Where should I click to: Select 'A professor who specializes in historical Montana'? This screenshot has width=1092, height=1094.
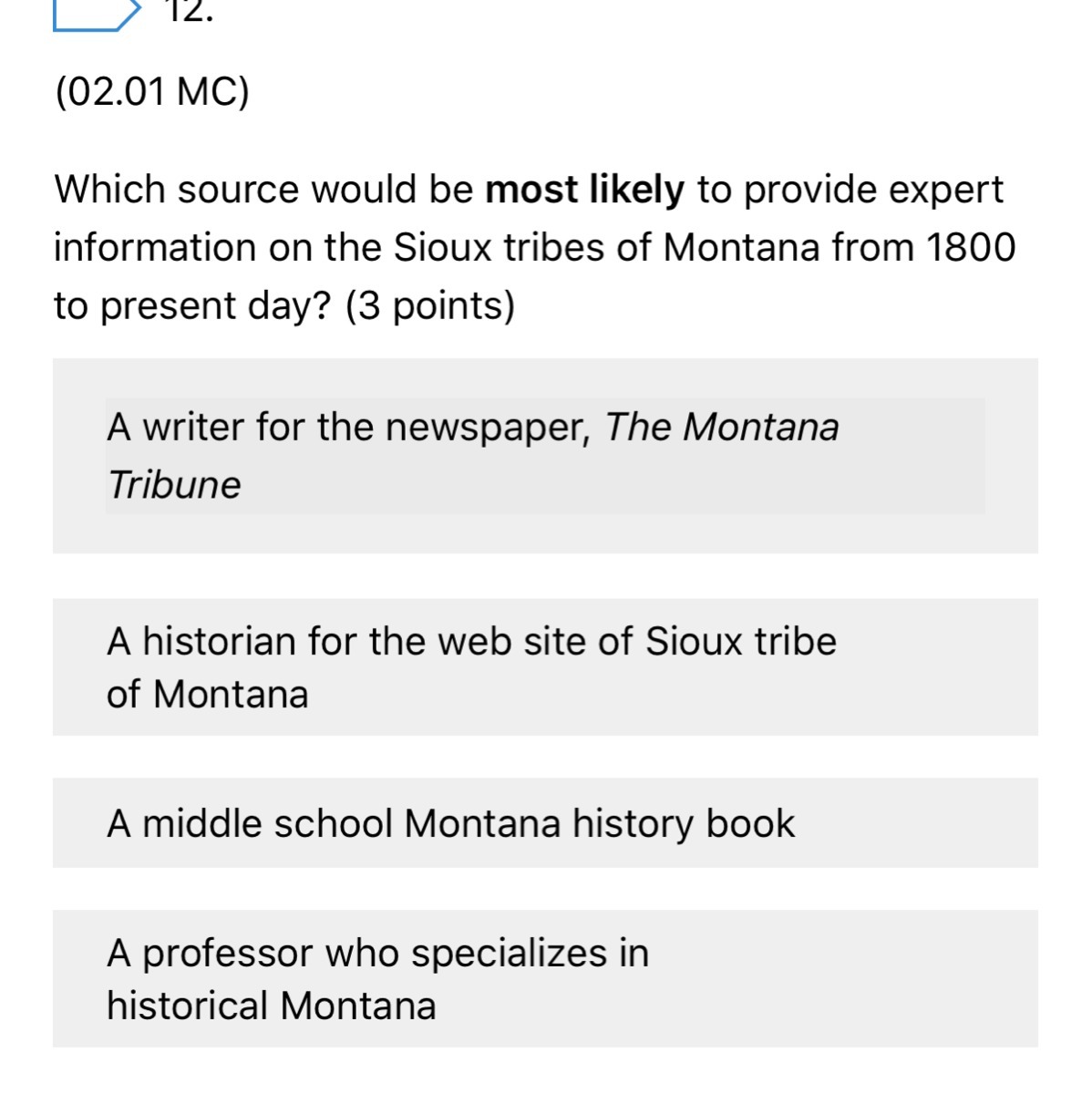[544, 978]
